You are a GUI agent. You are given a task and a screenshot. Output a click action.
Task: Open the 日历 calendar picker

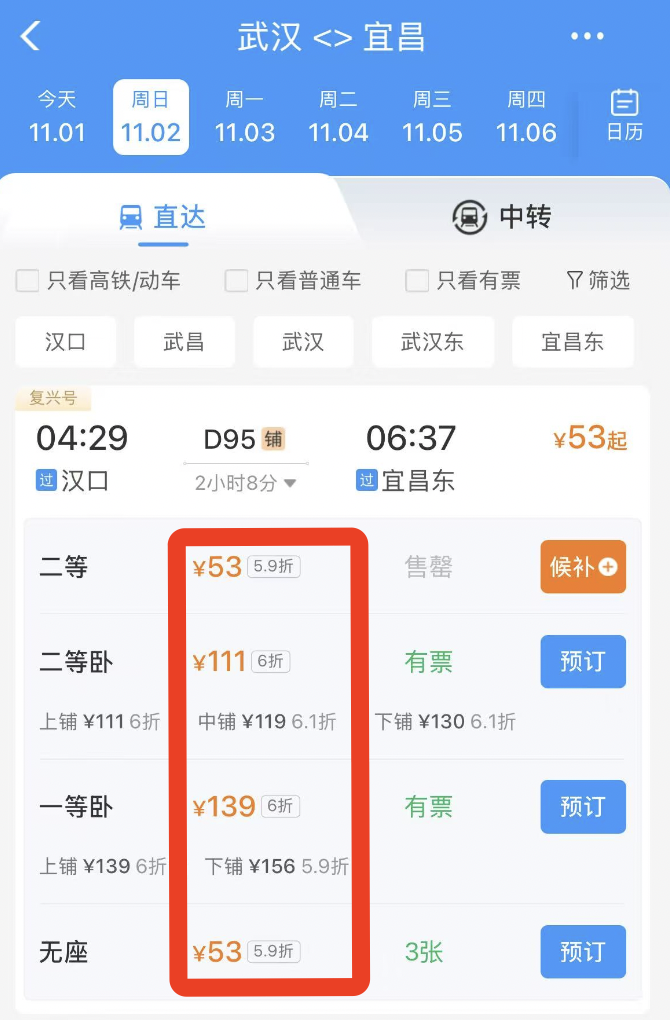624,116
